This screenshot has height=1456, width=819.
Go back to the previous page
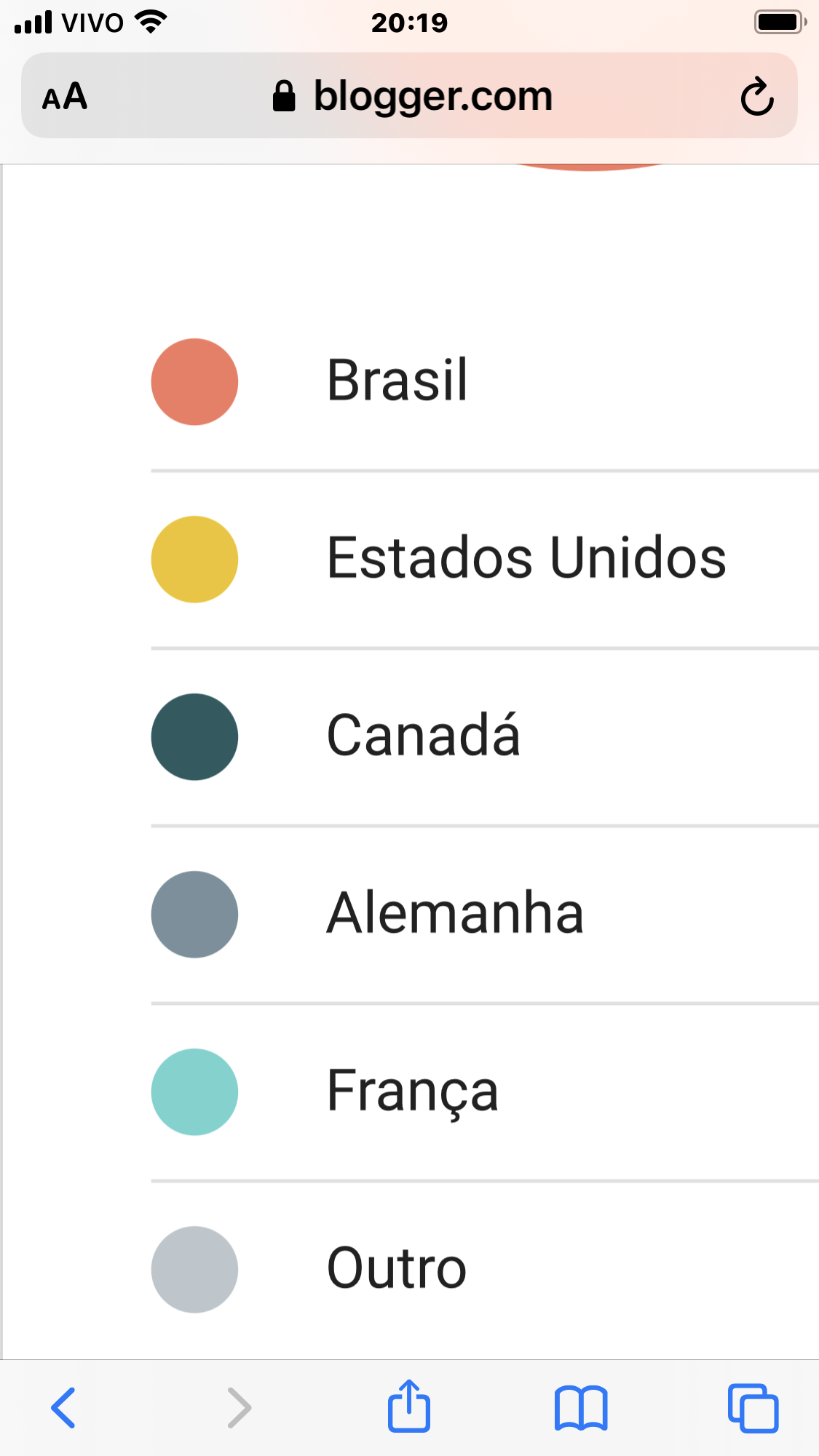tap(63, 1408)
